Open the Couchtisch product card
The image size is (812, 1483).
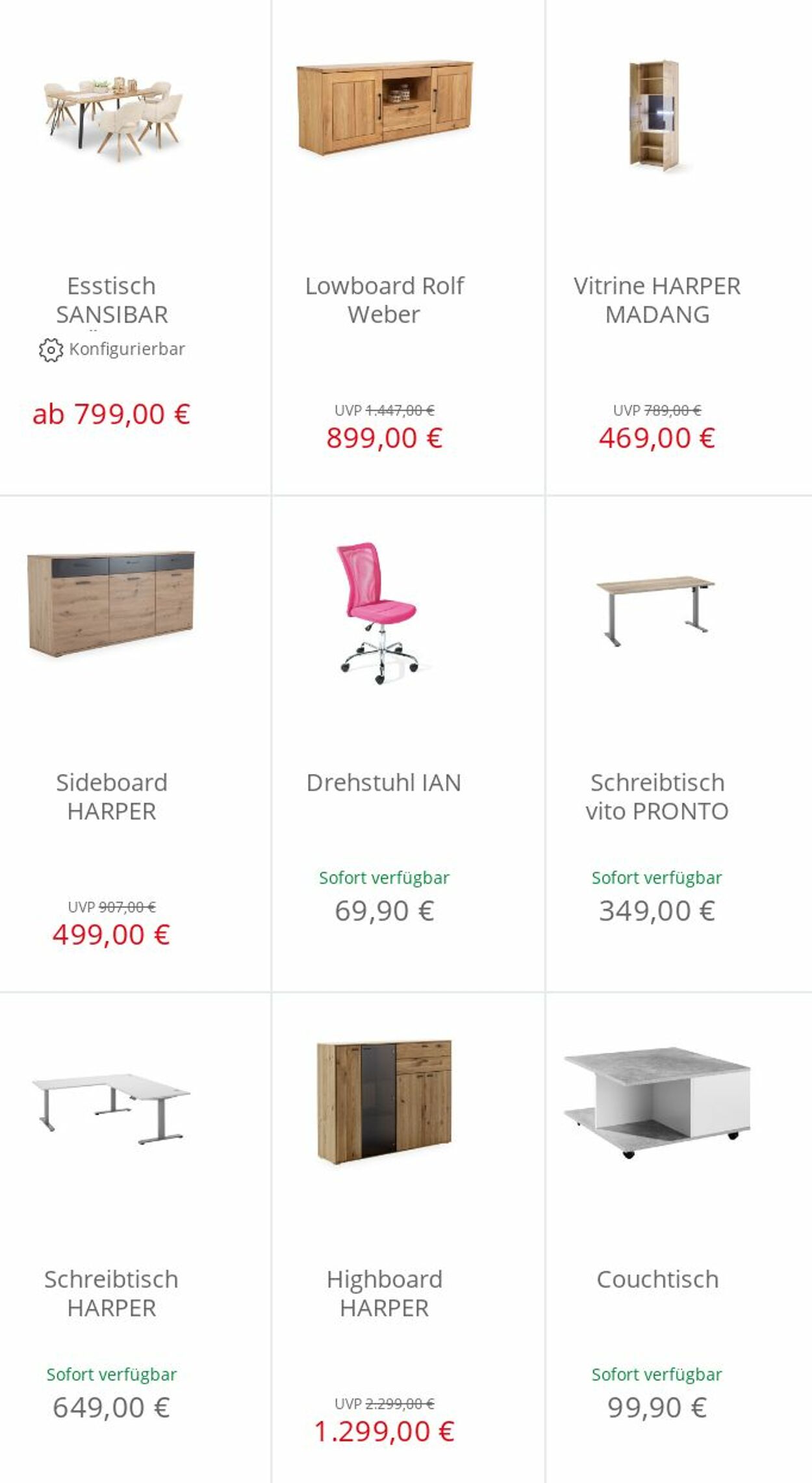pos(679,1238)
